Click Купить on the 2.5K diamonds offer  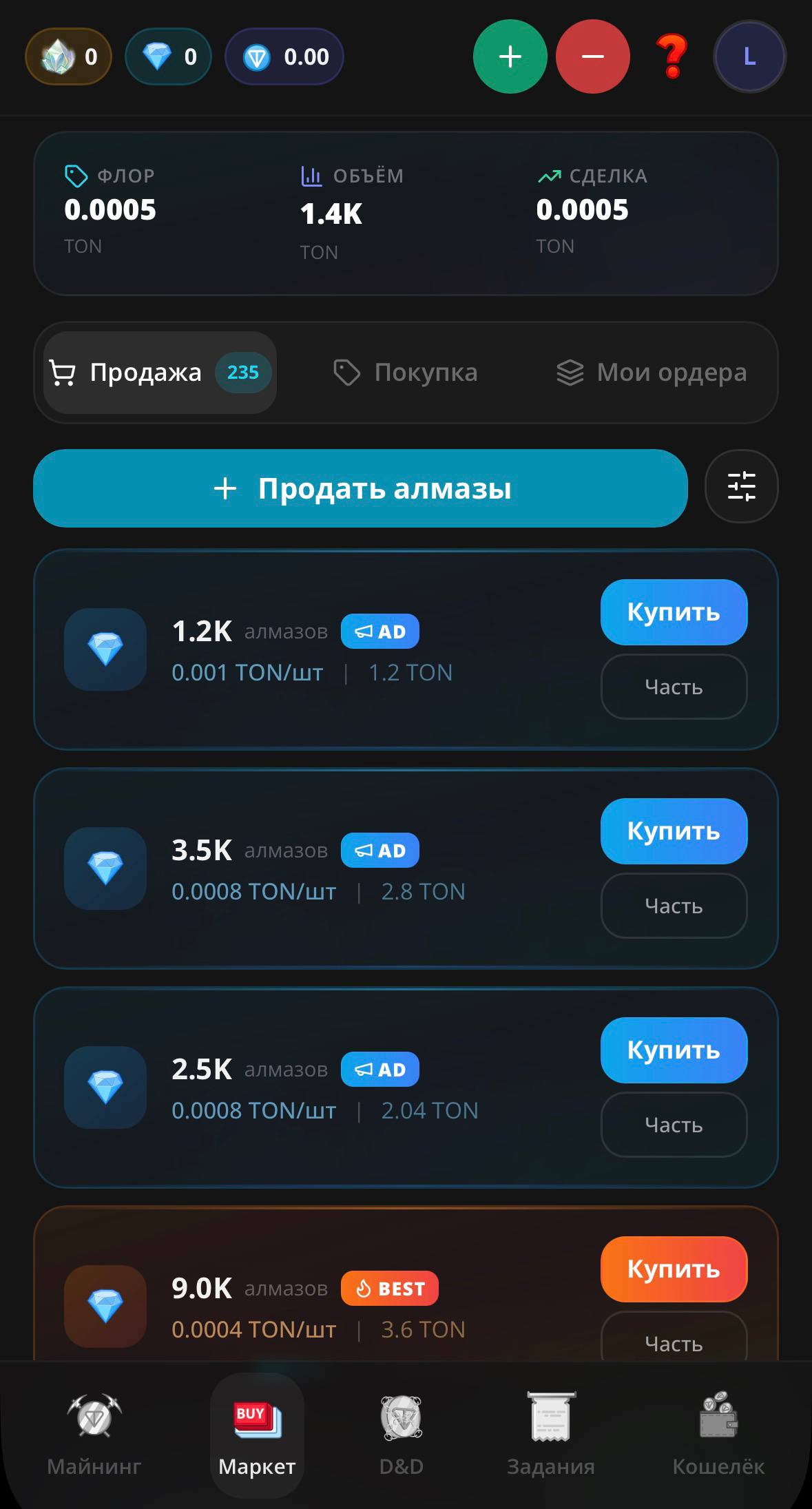pos(674,1050)
